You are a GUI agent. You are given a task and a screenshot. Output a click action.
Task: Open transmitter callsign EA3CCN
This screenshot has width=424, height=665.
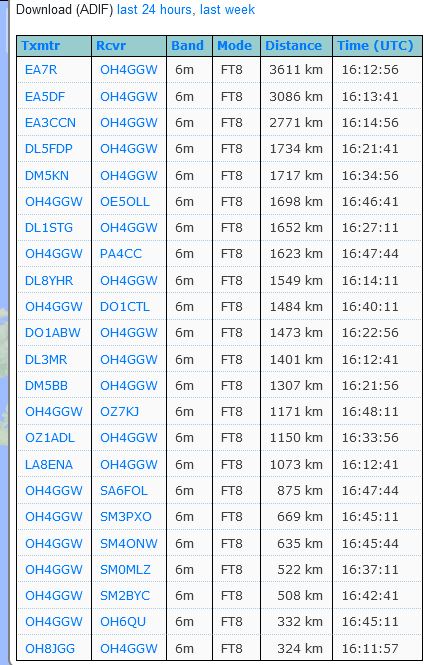(x=50, y=123)
